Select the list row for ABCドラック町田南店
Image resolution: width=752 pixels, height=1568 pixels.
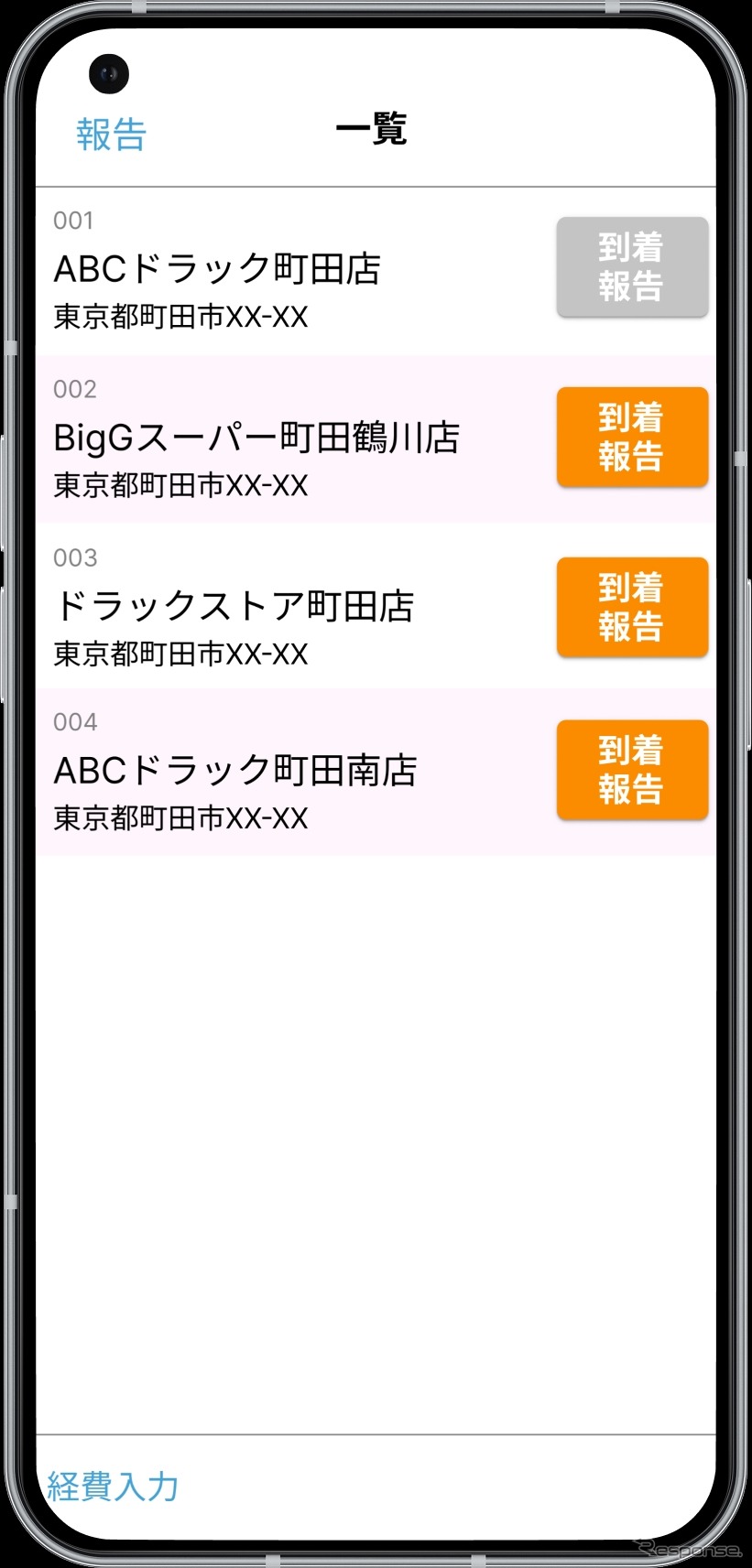click(275, 770)
